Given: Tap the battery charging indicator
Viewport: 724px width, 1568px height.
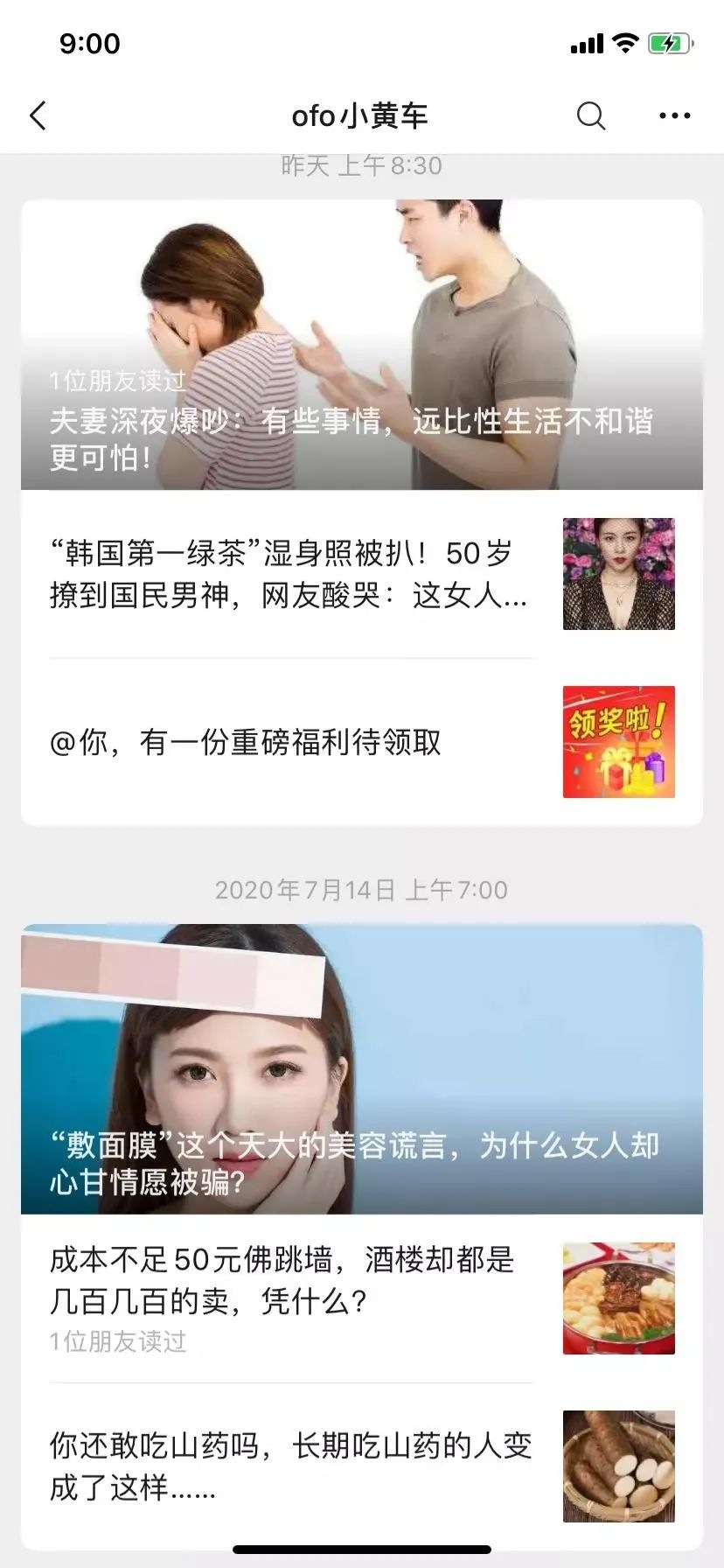Looking at the screenshot, I should 666,43.
